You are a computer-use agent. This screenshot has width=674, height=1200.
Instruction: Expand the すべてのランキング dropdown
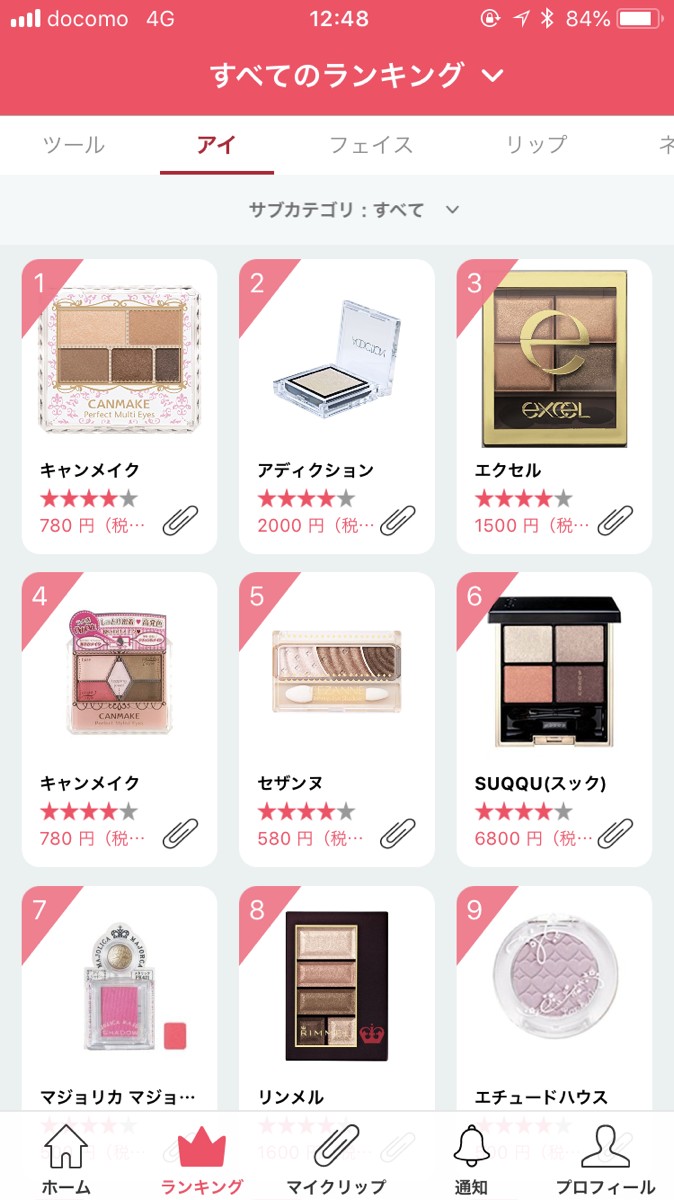coord(355,75)
